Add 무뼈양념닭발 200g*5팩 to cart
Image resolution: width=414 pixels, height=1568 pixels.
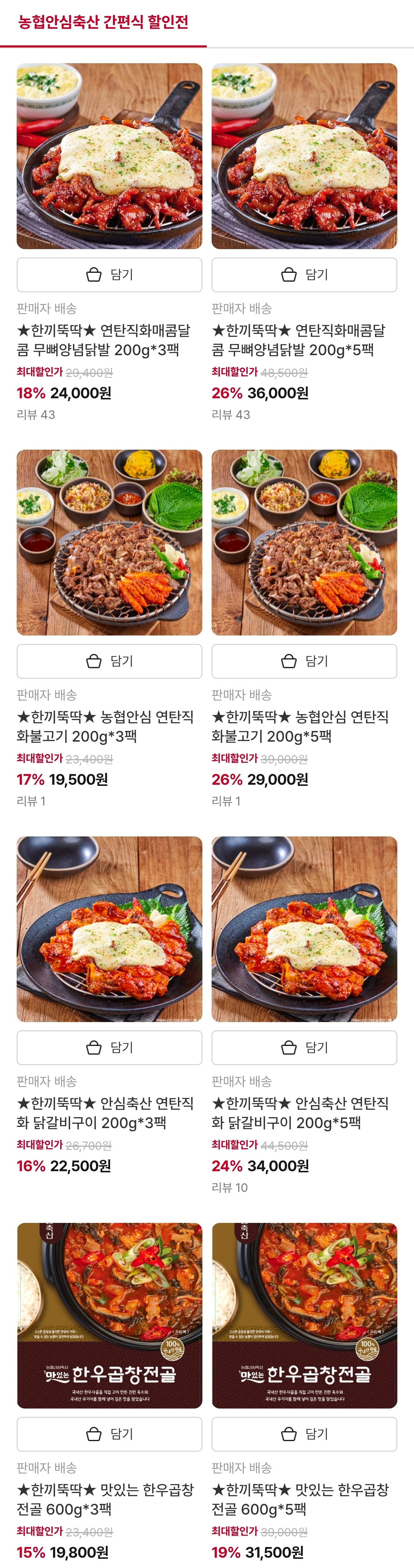click(304, 274)
